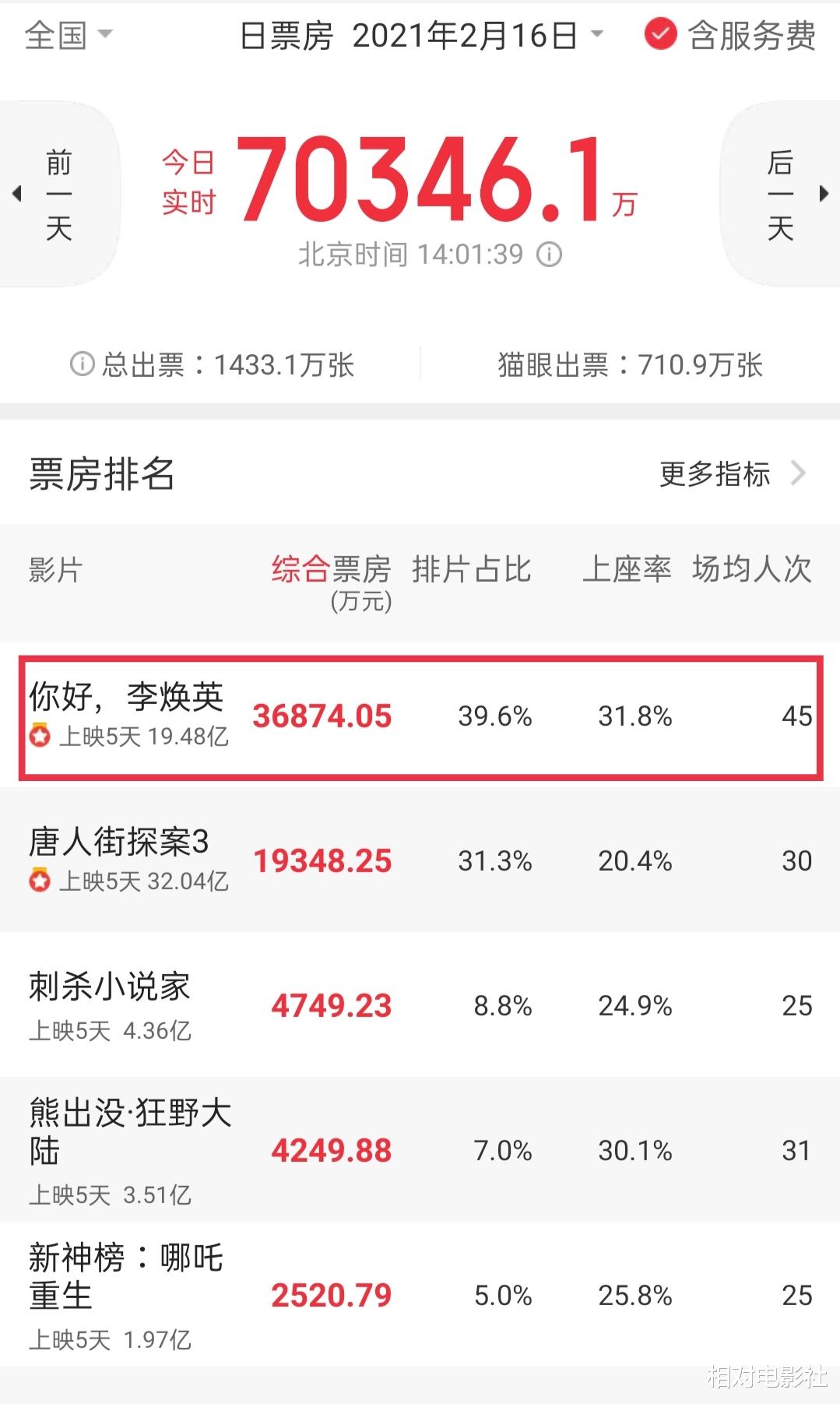The width and height of the screenshot is (840, 1404).
Task: Tap the info icon beside Beijing time
Action: 550,253
